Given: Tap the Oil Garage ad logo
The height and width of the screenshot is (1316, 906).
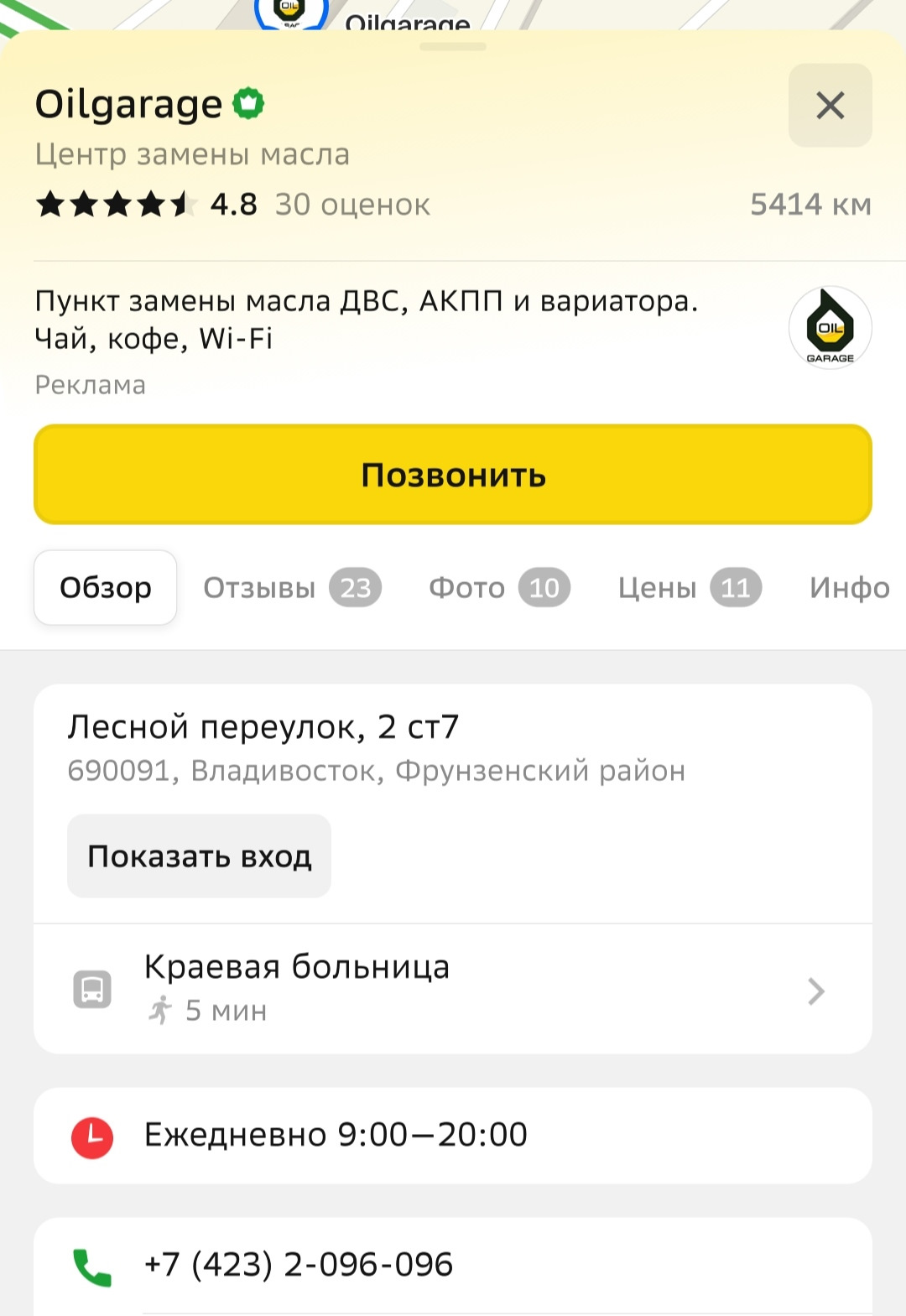Looking at the screenshot, I should coord(830,328).
